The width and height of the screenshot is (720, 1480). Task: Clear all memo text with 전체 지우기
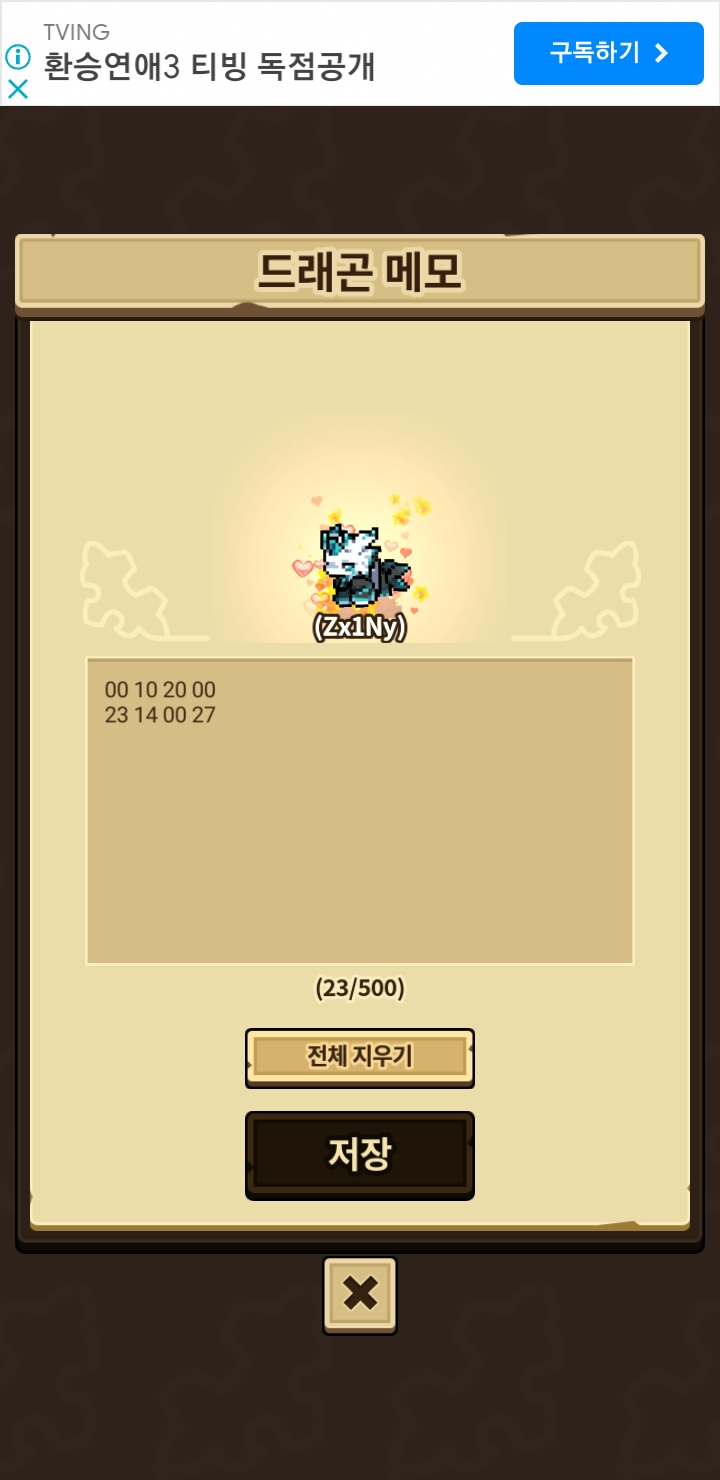click(360, 1057)
